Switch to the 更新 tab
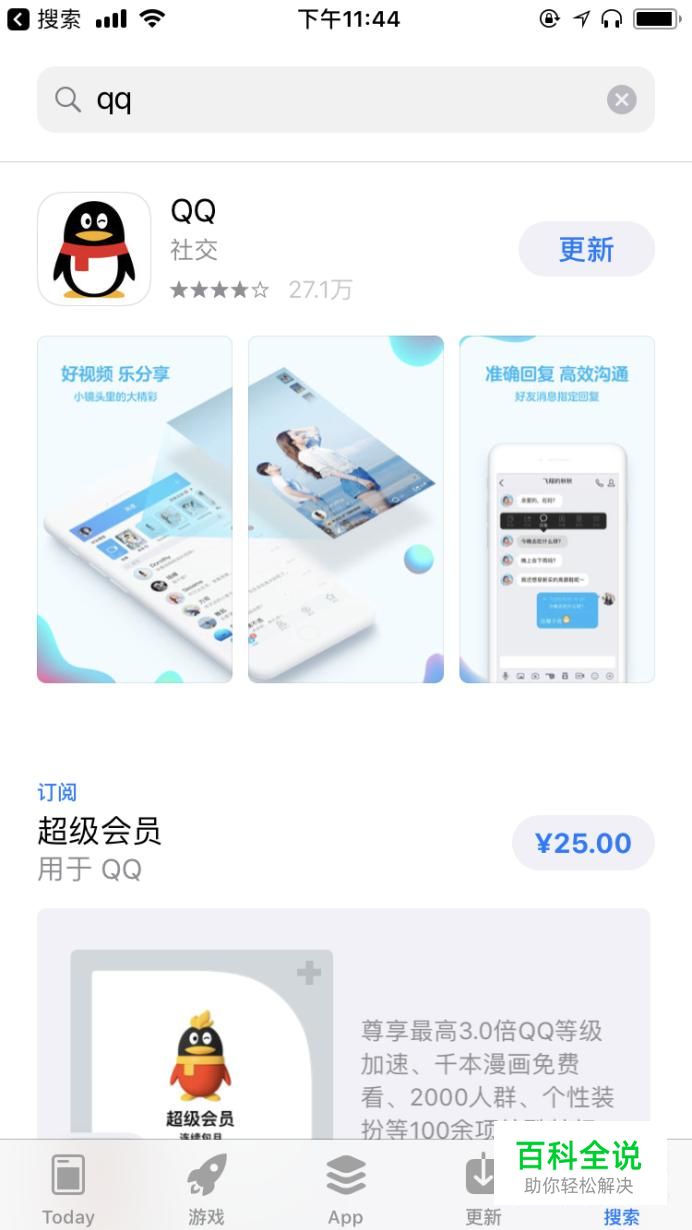The image size is (692, 1230). (482, 1188)
